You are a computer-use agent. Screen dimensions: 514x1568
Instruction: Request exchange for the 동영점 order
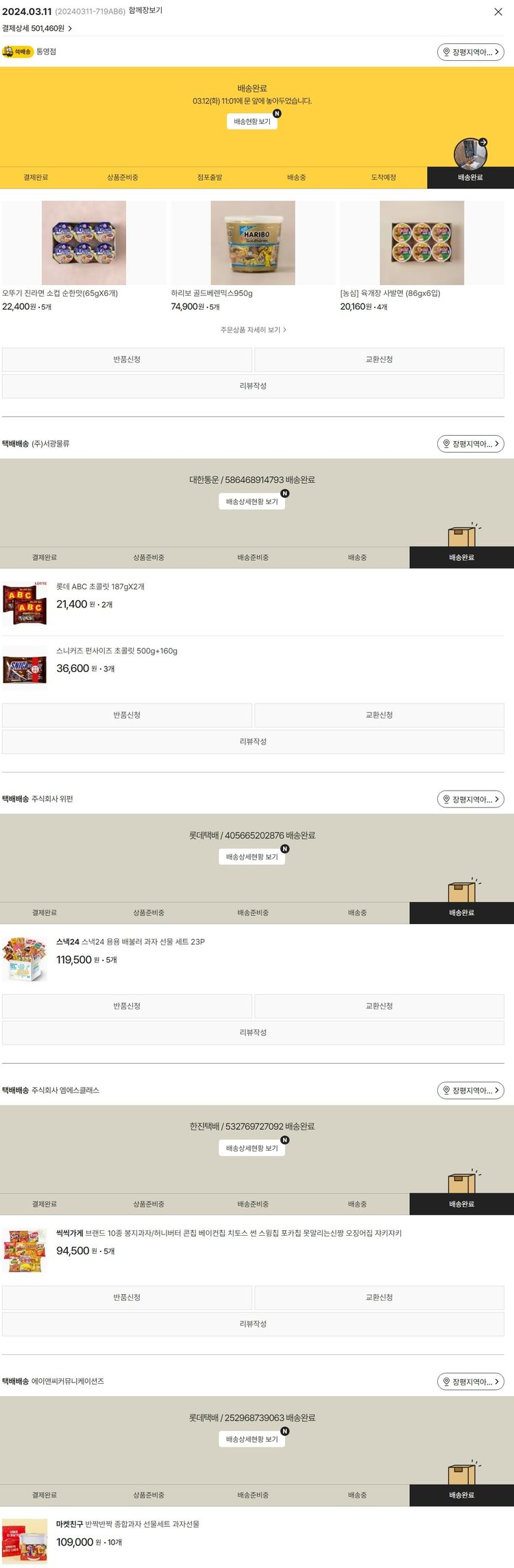(x=379, y=360)
